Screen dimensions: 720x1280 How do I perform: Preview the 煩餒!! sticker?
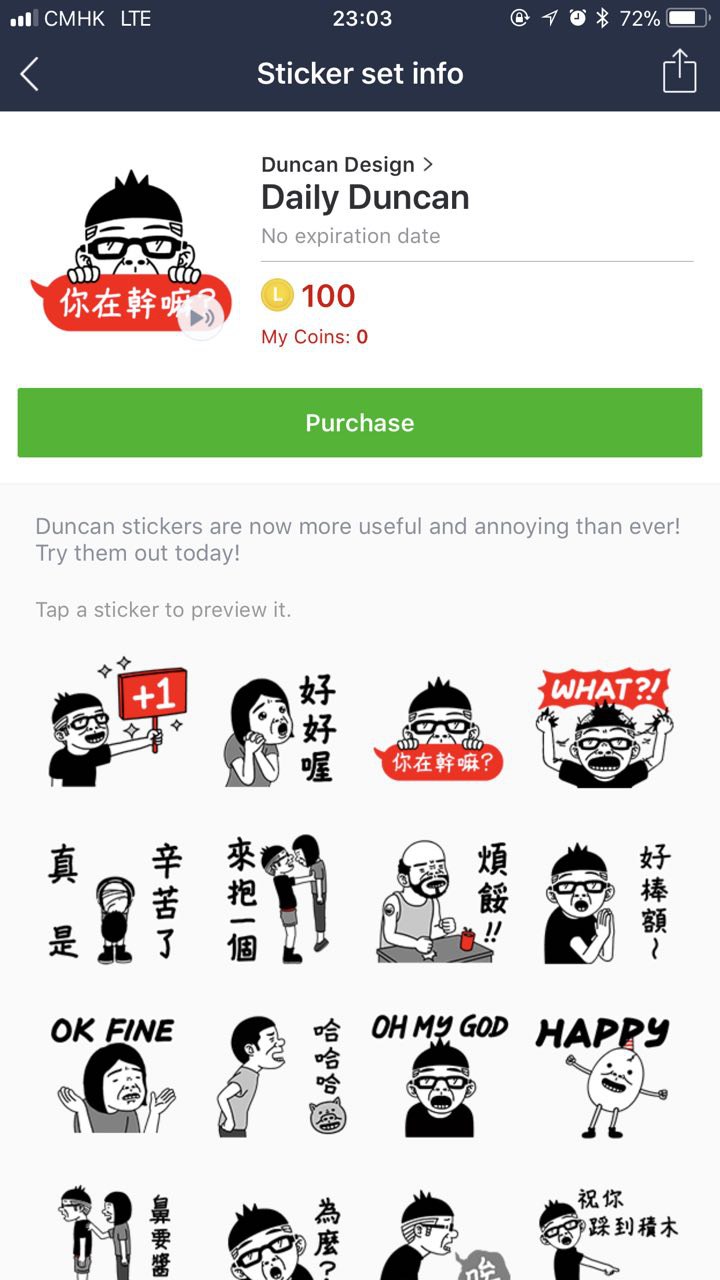pos(440,900)
